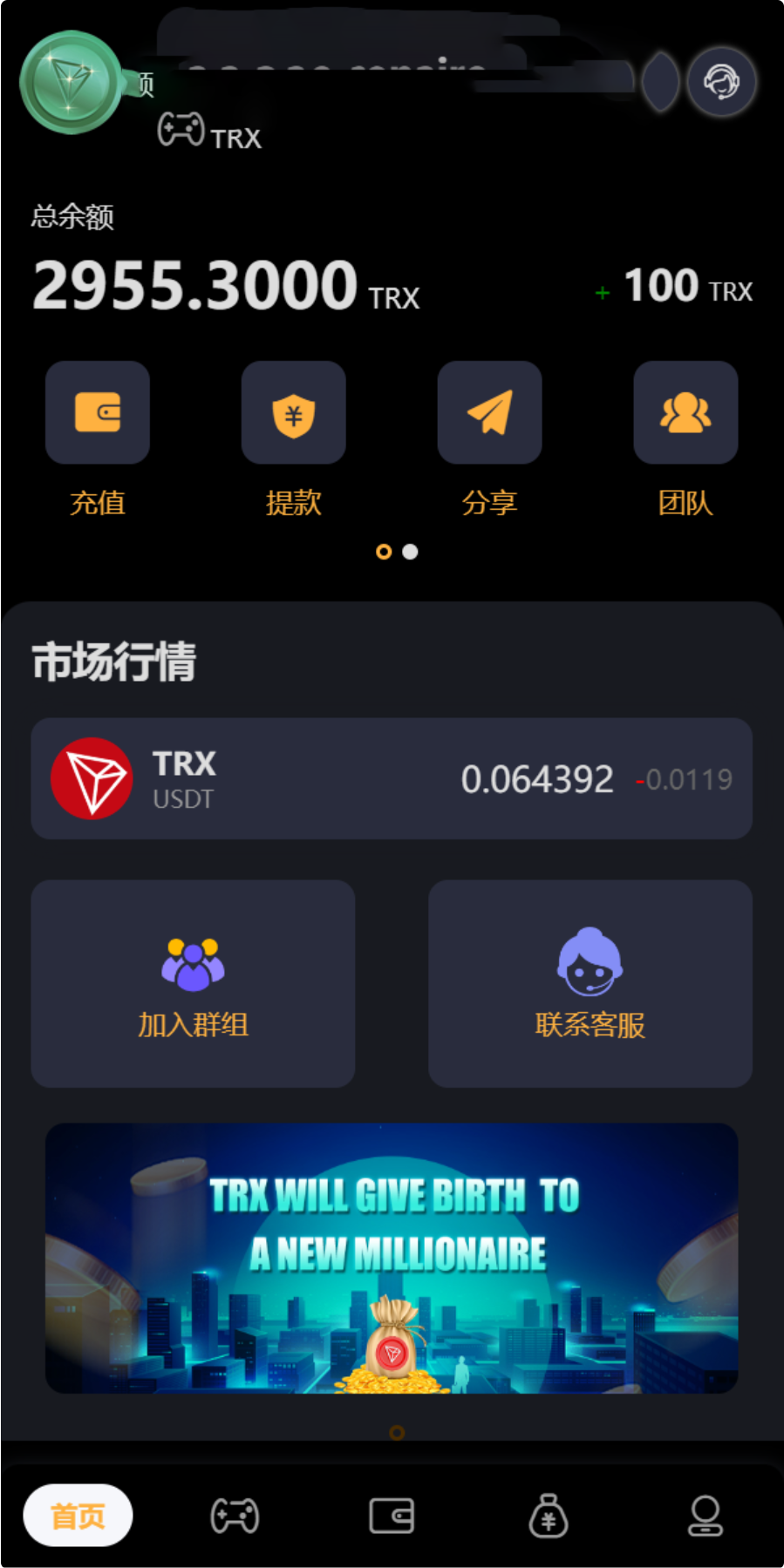This screenshot has width=784, height=1568.
Task: Select the first carousel dot below quick actions
Action: [384, 552]
